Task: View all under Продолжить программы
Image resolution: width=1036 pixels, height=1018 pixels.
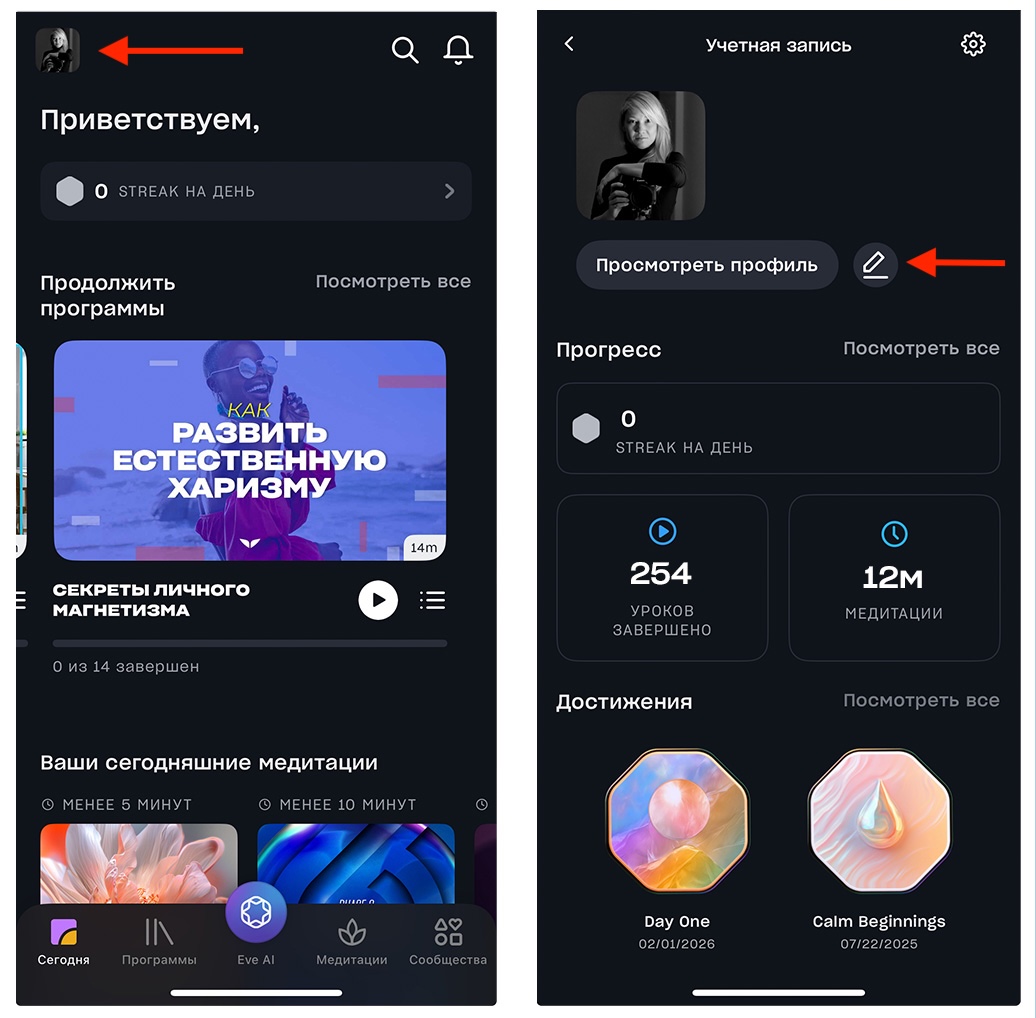Action: (x=393, y=282)
